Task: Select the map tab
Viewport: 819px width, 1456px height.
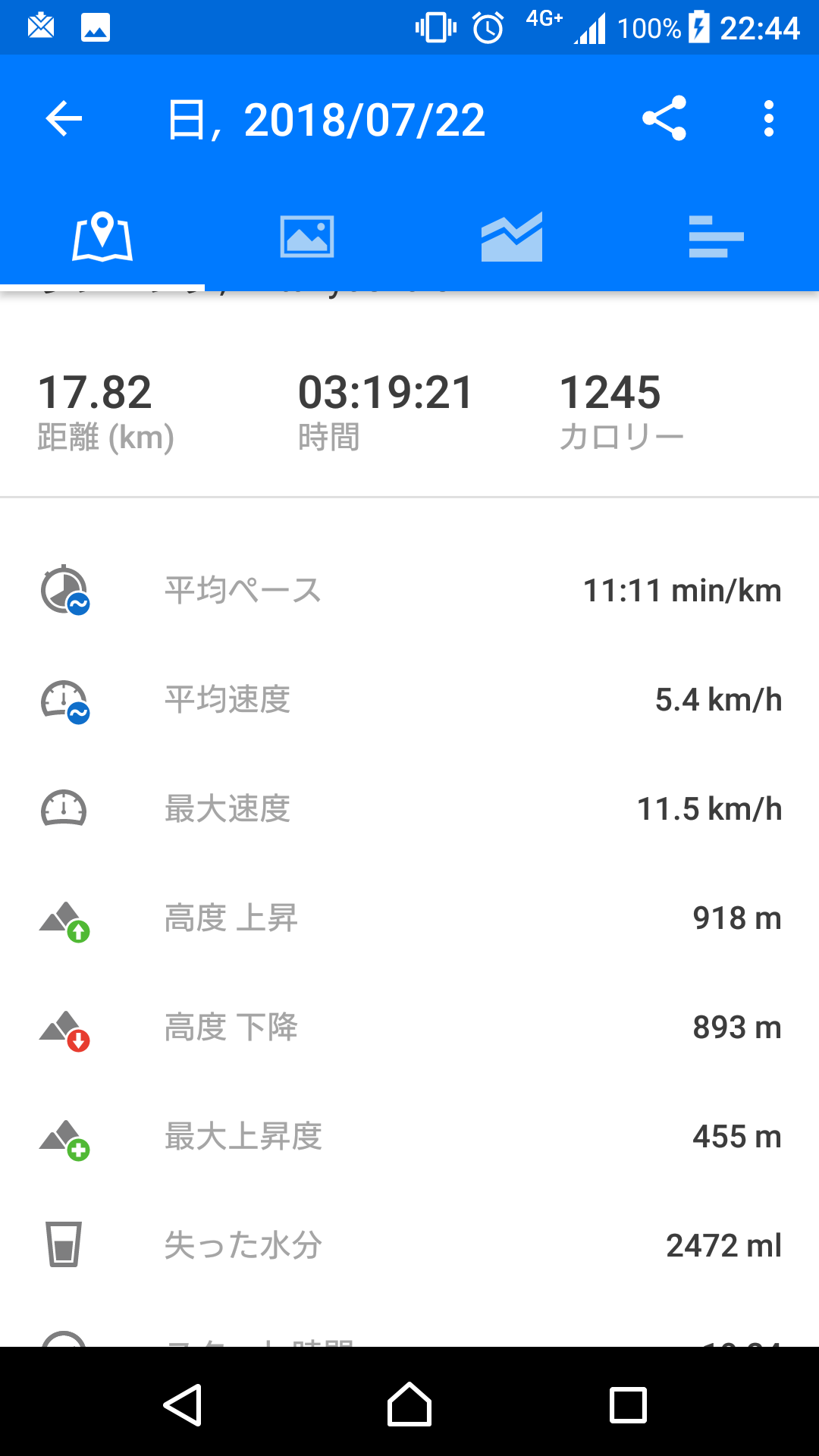Action: (102, 237)
